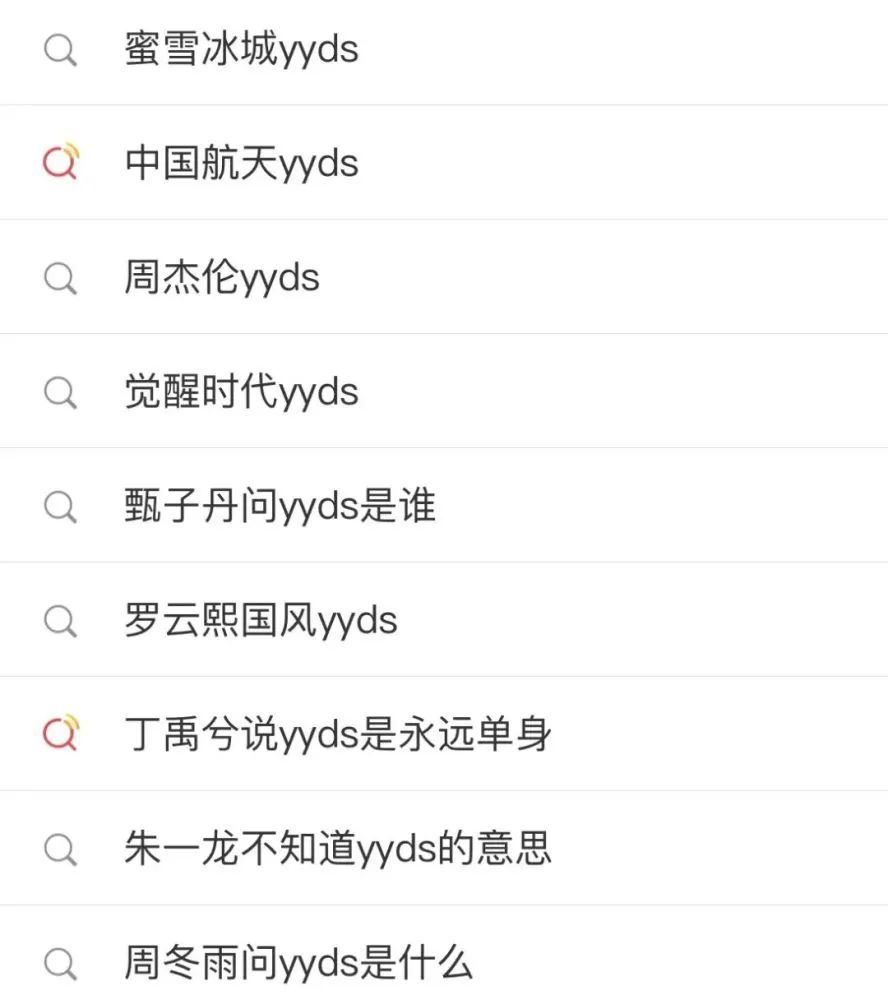
Task: Select the 罗云熙国风yyds suggestion
Action: click(262, 619)
